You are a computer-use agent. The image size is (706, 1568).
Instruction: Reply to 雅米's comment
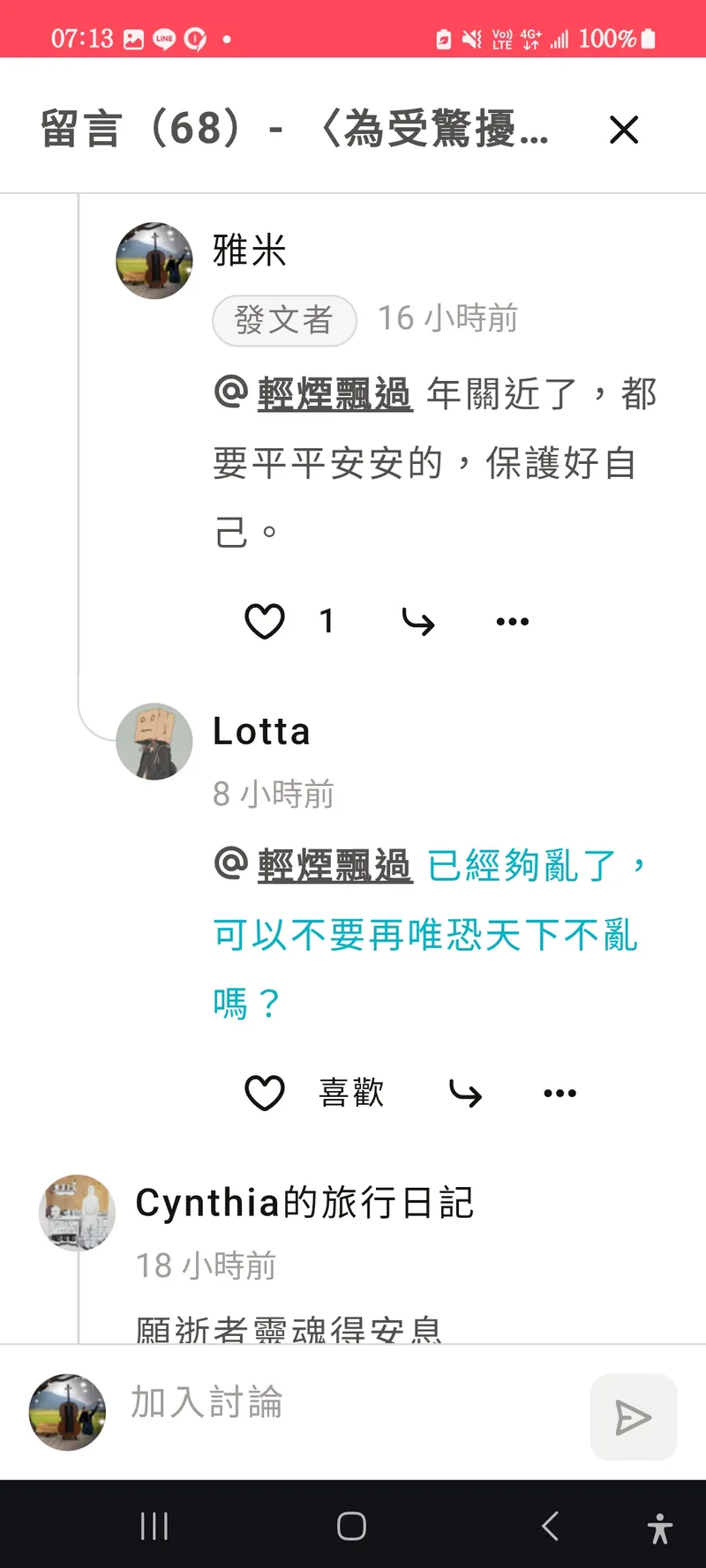tap(418, 622)
